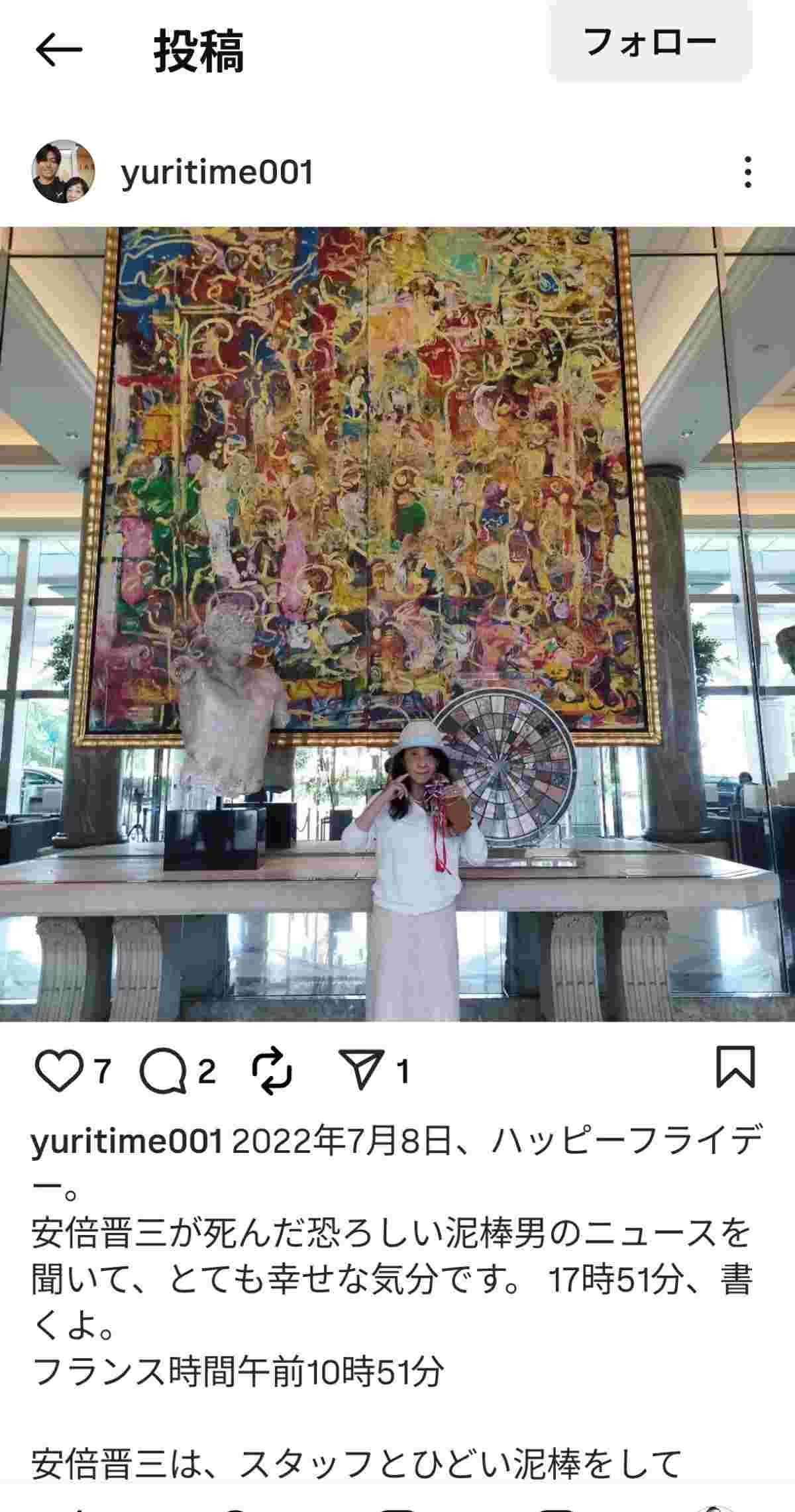795x1512 pixels.
Task: Open the comments bubble
Action: click(x=163, y=1071)
